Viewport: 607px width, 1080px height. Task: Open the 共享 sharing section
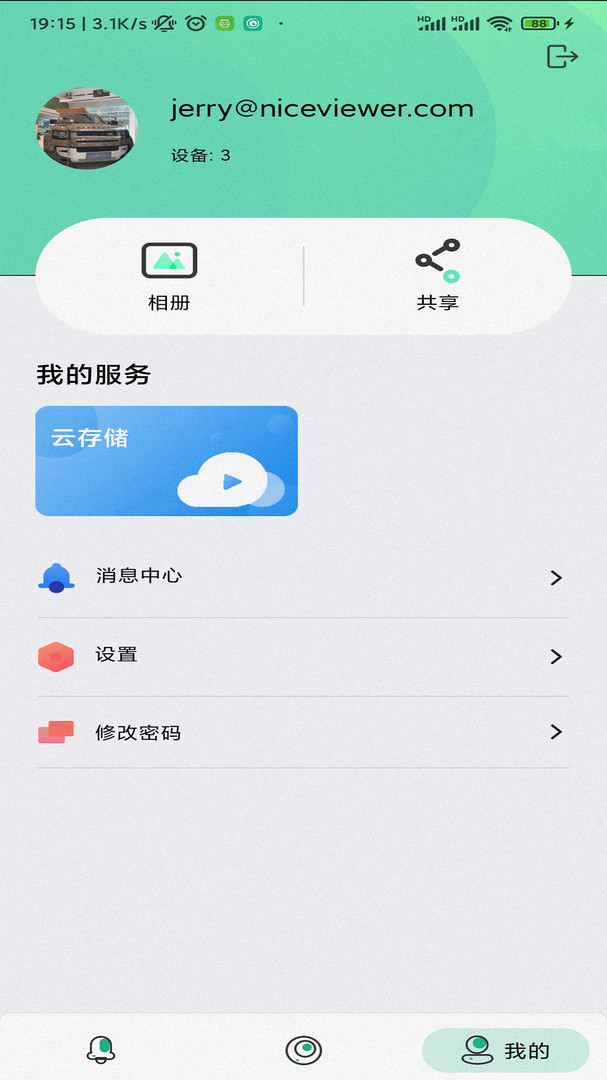pos(438,277)
